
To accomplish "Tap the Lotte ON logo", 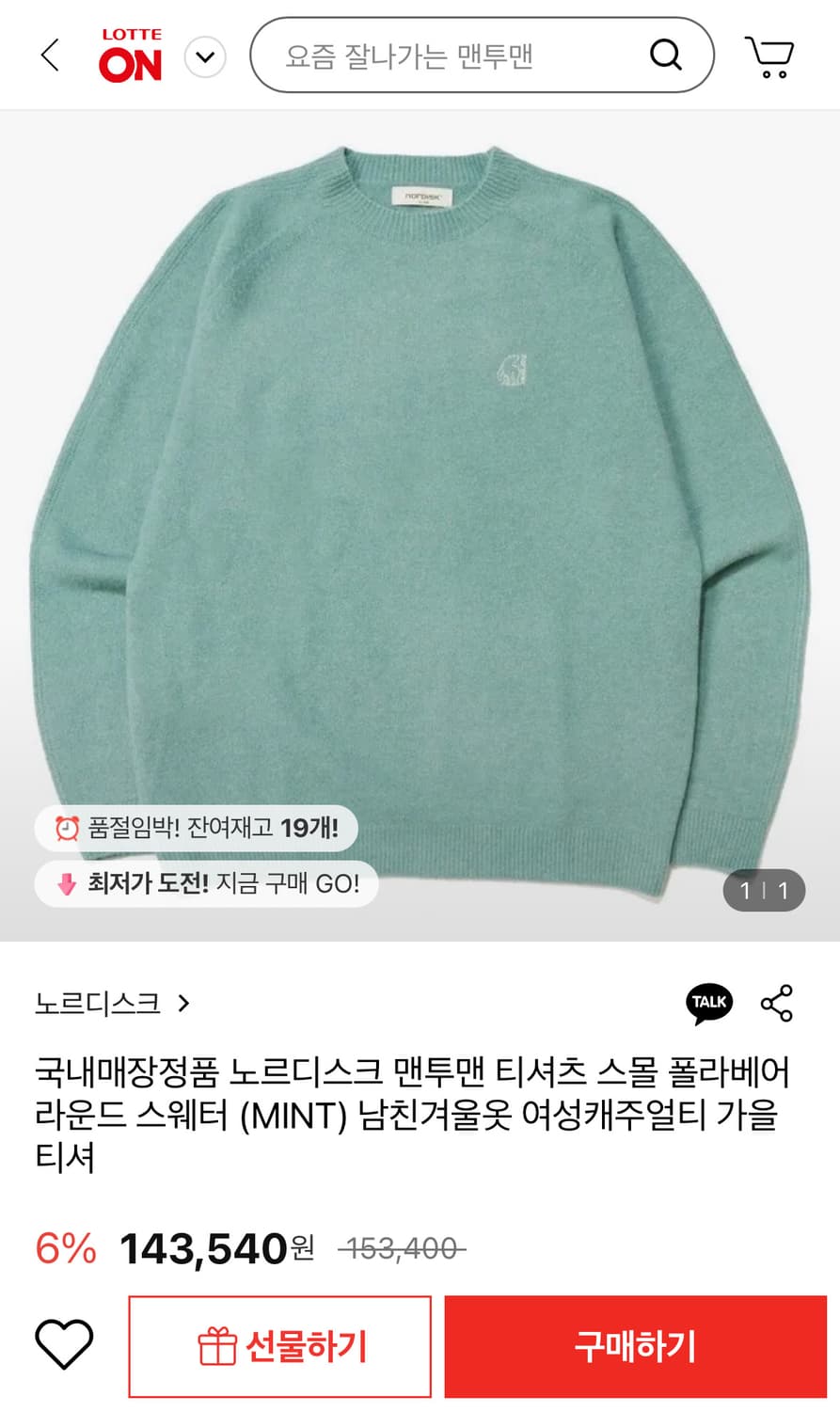I will 130,55.
